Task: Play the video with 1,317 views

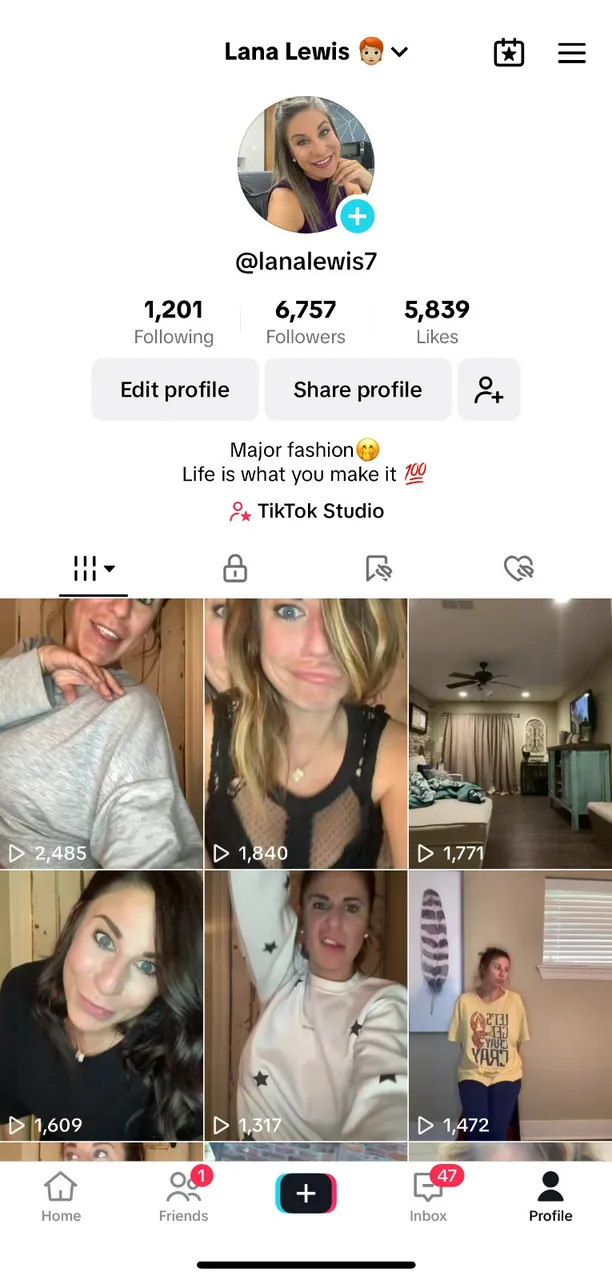Action: pos(305,1004)
